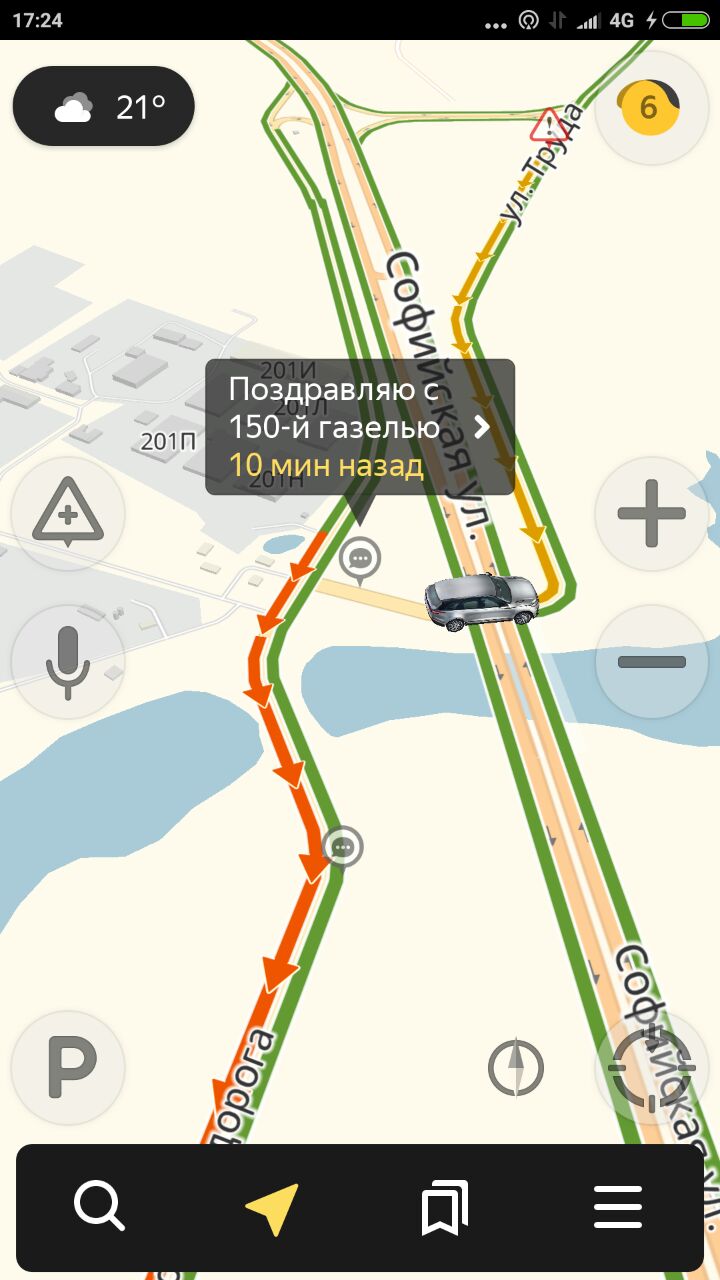The image size is (720, 1280).
Task: Show parking layer with P button
Action: (68, 1068)
